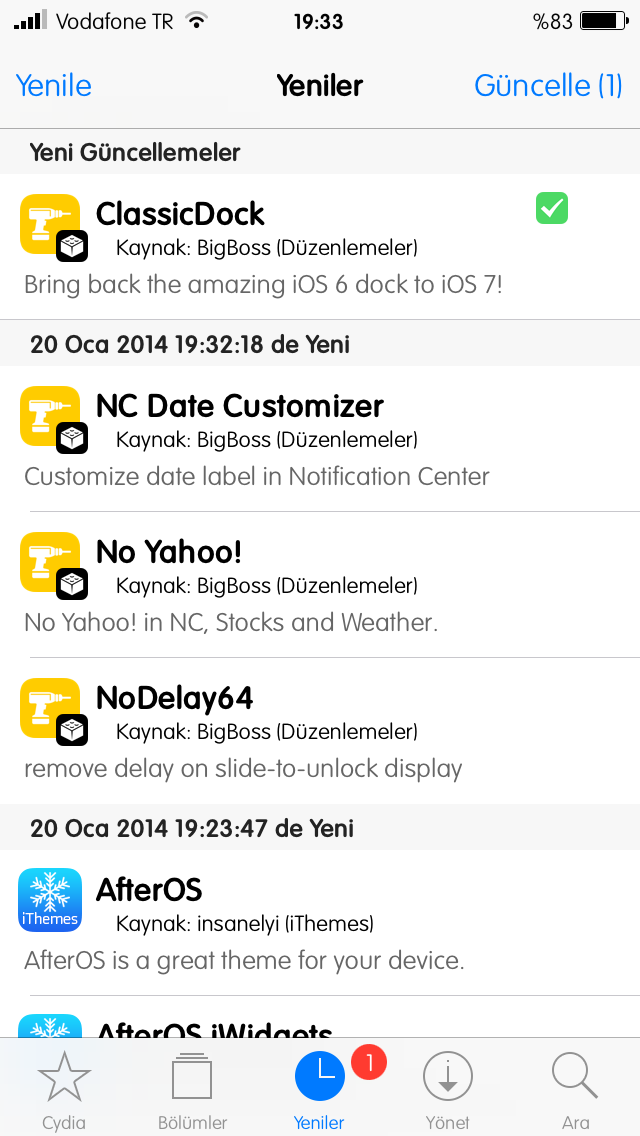Switch to the Bölümler tab
The height and width of the screenshot is (1136, 640).
pyautogui.click(x=192, y=1088)
